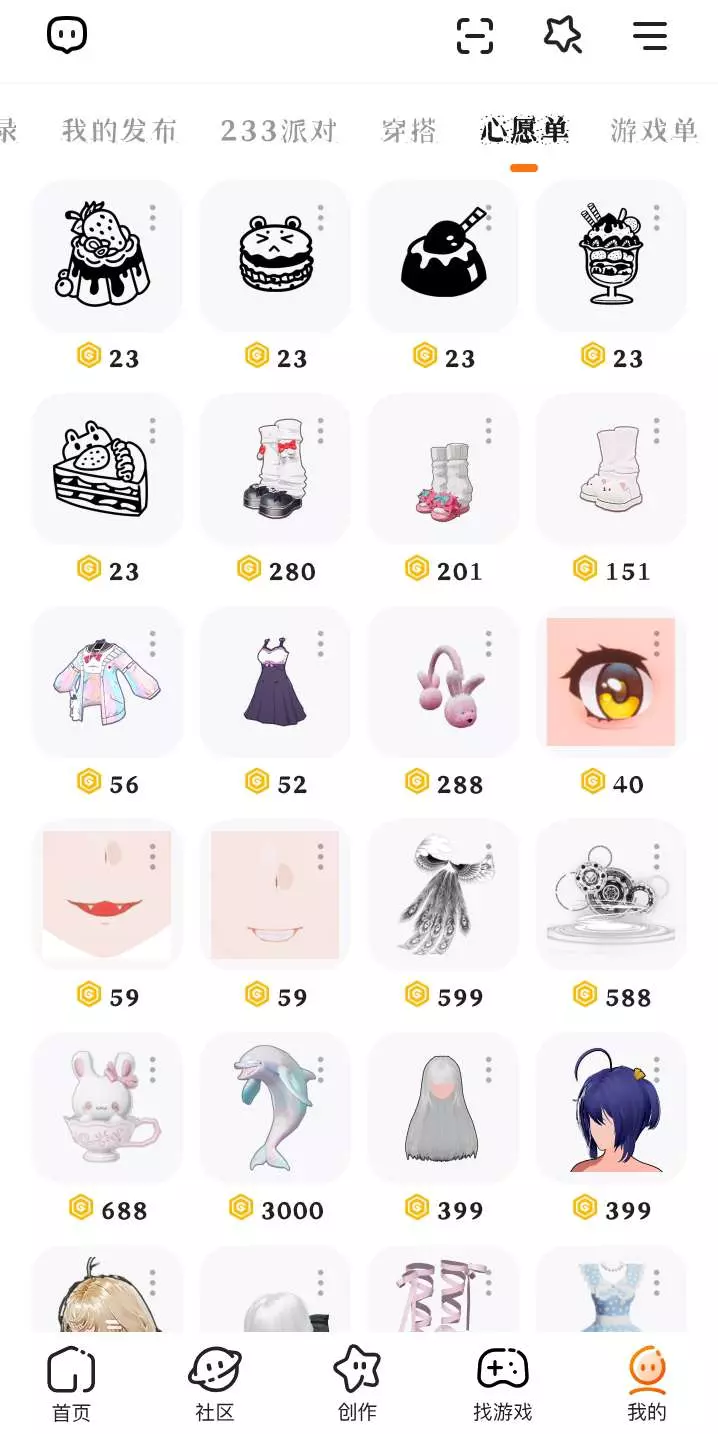Switch to the 穿搭 tab
This screenshot has height=1434, width=718.
point(409,131)
